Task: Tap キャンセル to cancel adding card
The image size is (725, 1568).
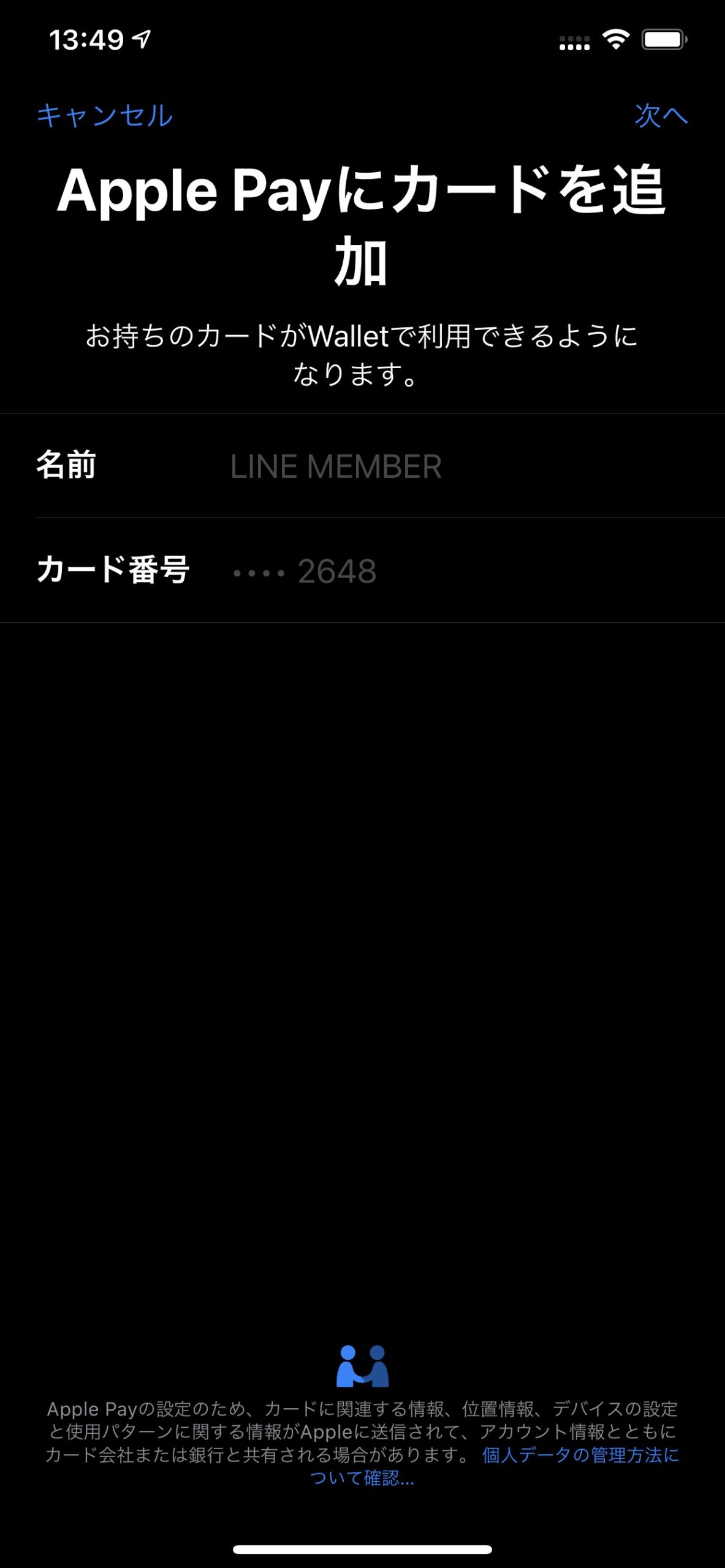Action: [105, 116]
